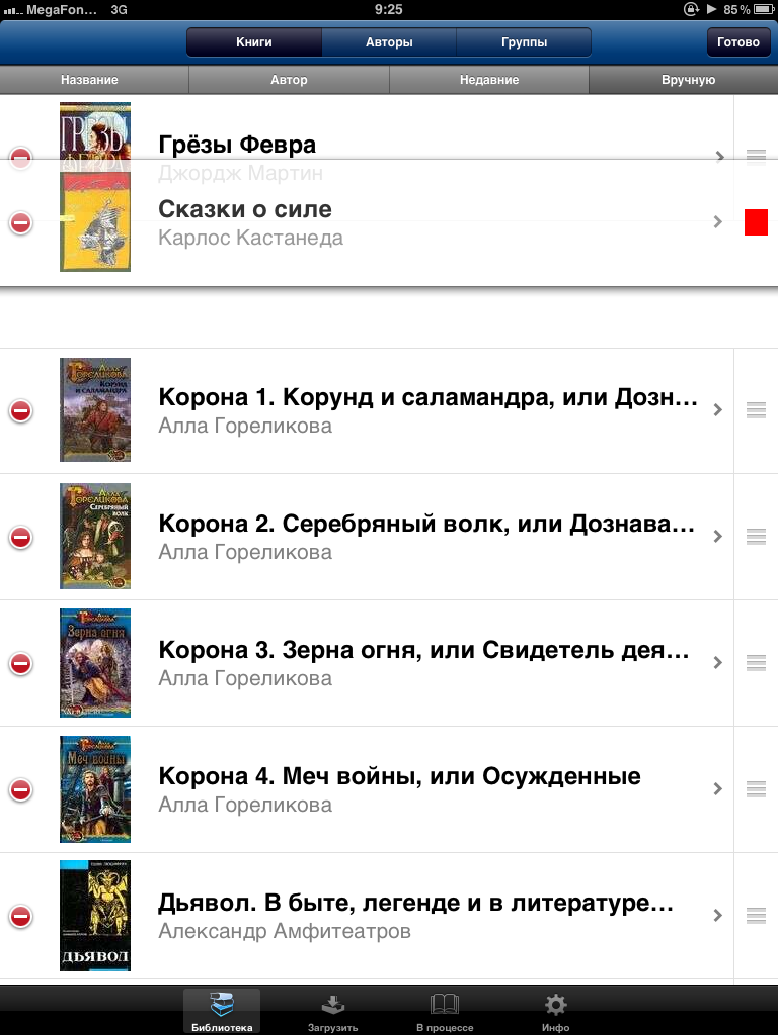Screen dimensions: 778x1035
Task: Open the В процессе tab
Action: click(444, 1012)
